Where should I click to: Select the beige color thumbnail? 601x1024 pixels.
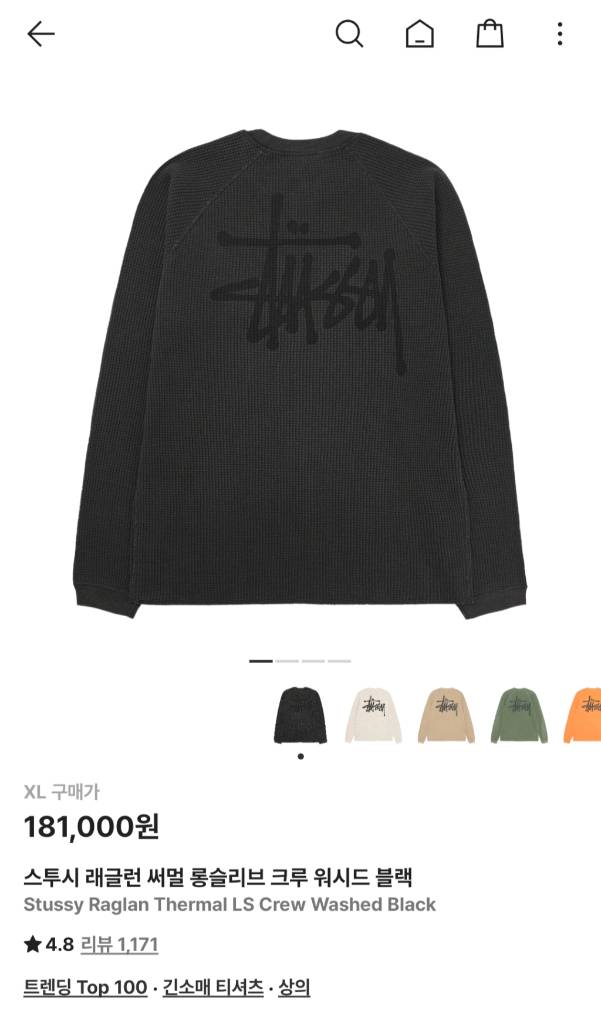[x=446, y=715]
